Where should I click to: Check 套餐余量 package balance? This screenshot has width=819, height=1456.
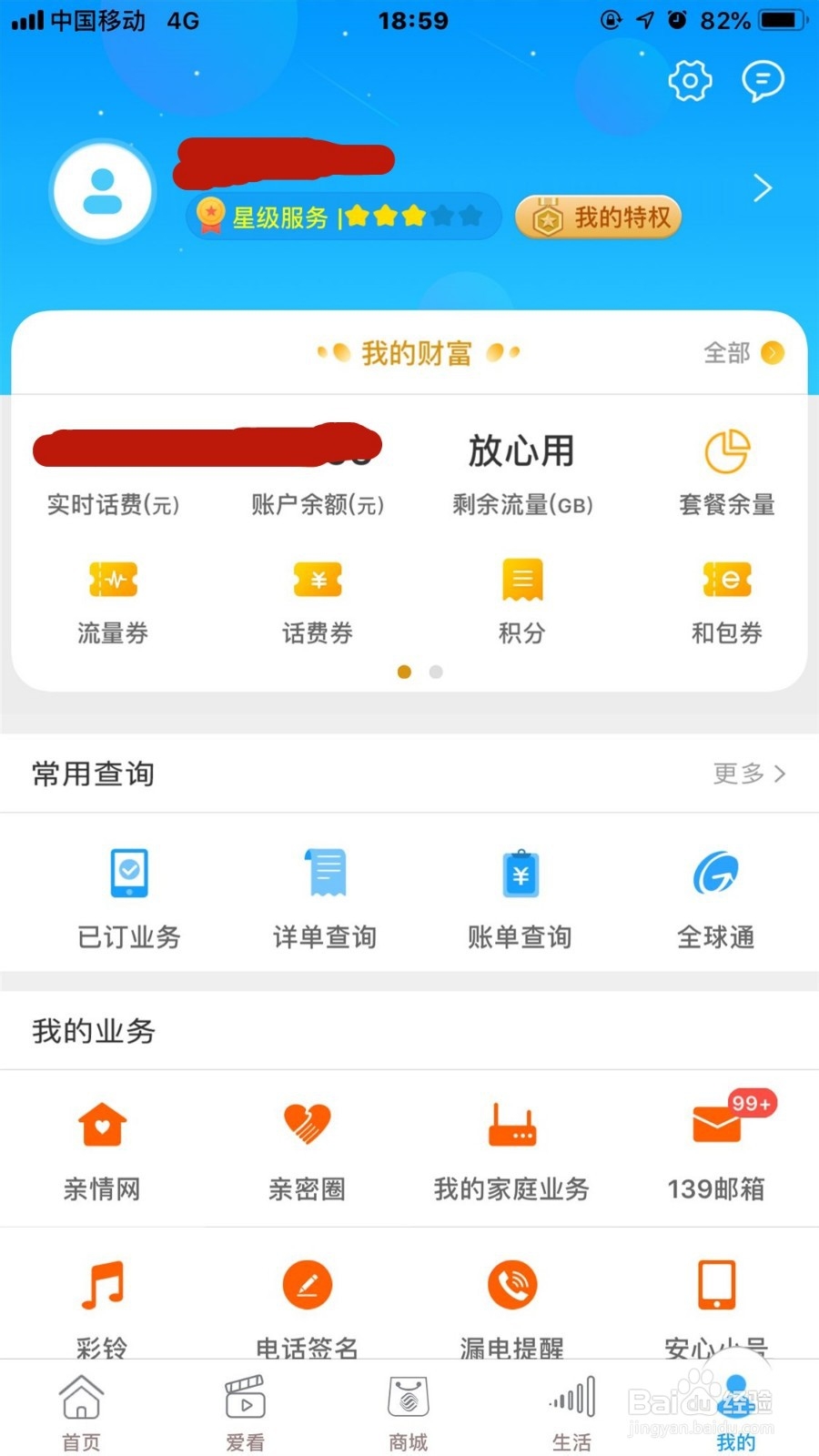pos(726,473)
